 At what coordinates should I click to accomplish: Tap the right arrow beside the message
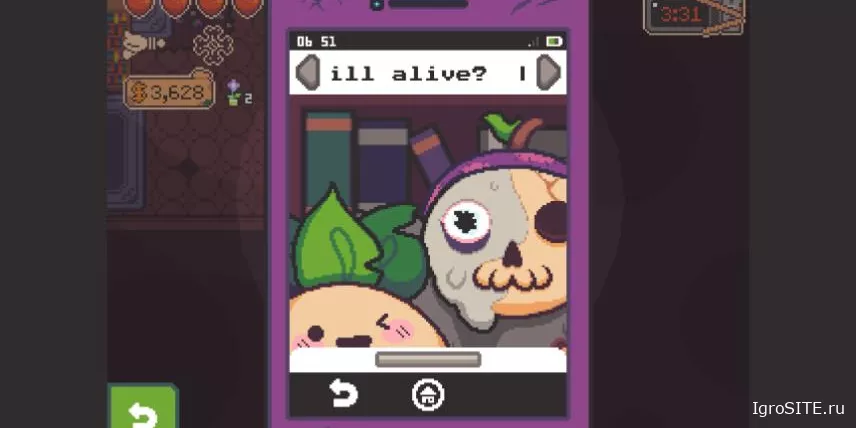coord(547,73)
